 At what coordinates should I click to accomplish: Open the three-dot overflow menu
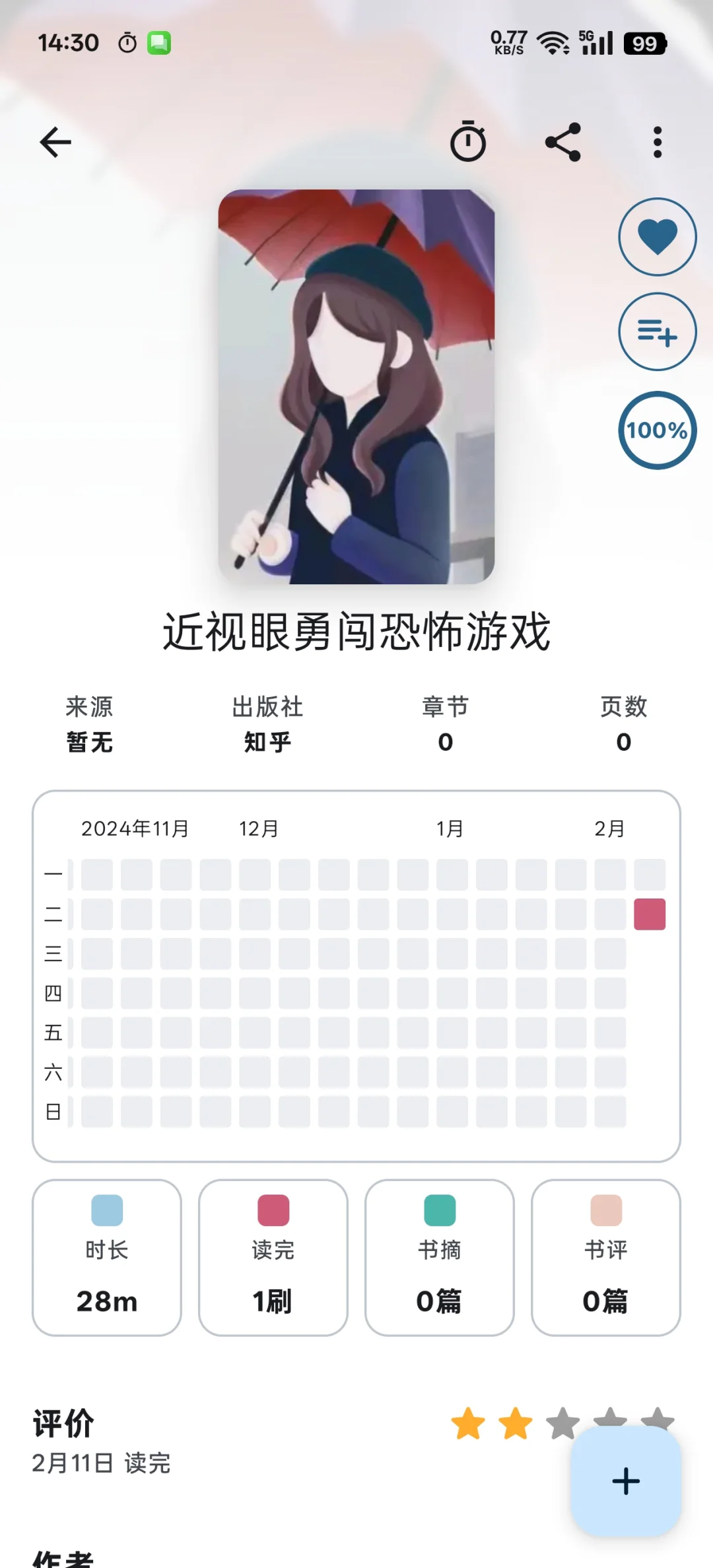[x=657, y=142]
